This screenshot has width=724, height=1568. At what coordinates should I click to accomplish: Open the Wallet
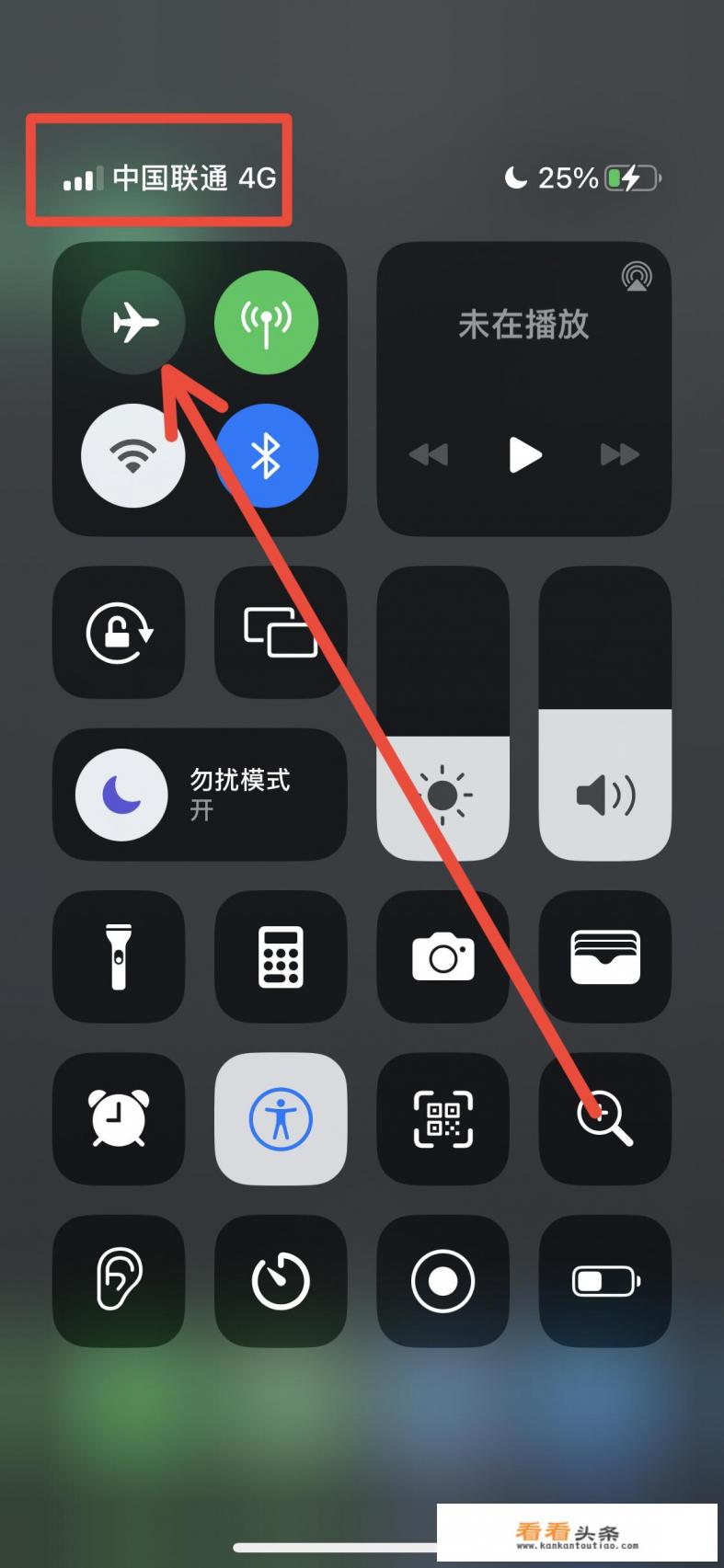(604, 956)
